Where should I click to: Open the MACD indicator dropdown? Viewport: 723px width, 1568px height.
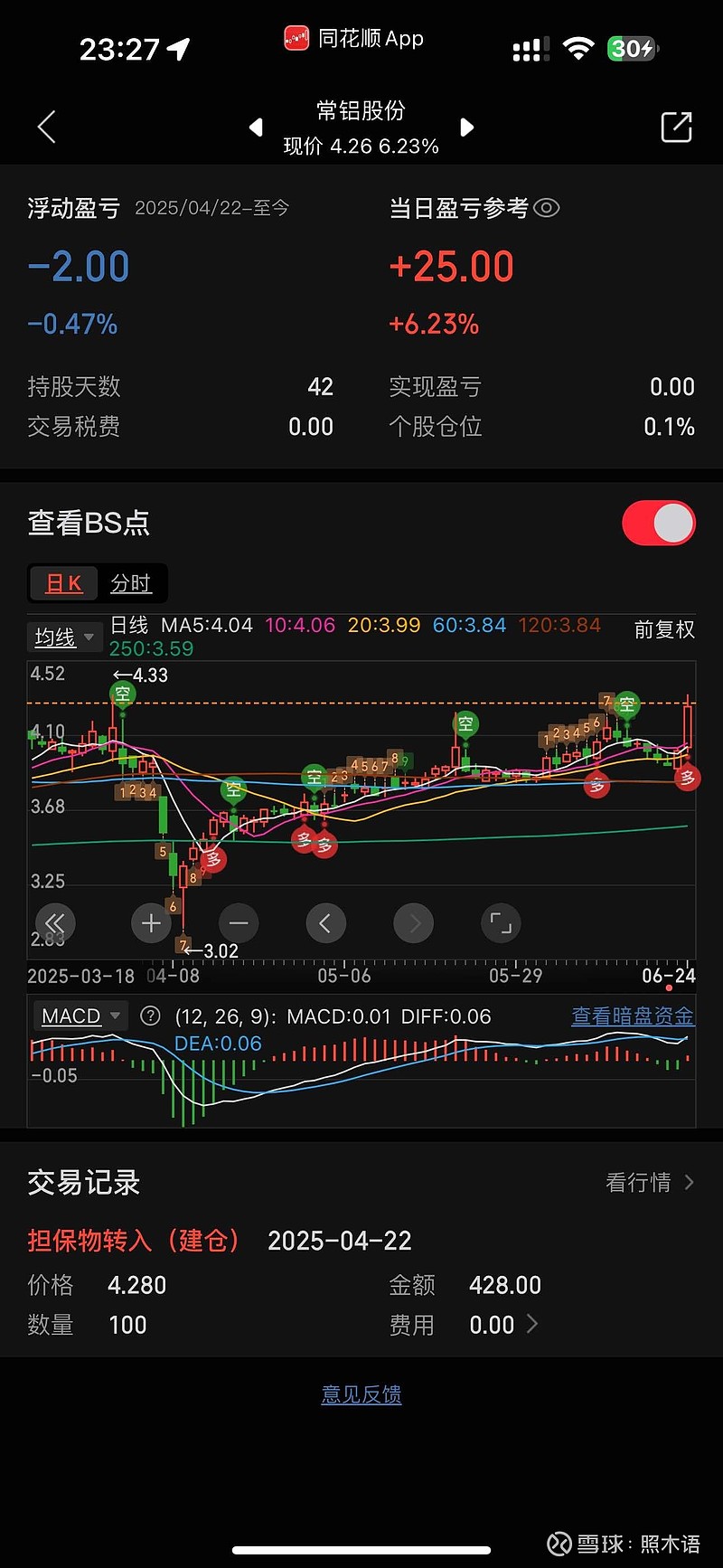click(x=80, y=1016)
